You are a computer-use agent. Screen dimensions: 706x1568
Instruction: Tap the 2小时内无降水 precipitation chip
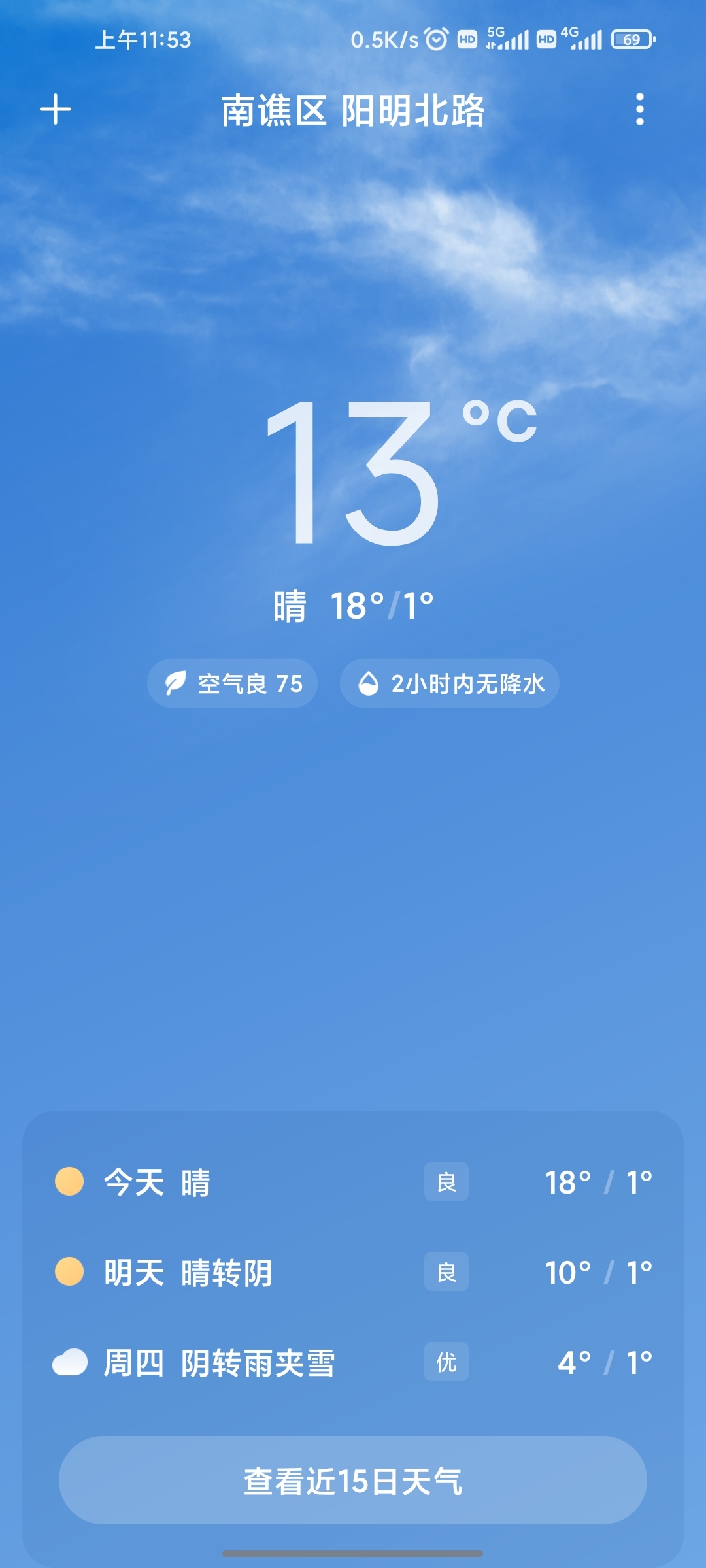(x=450, y=683)
